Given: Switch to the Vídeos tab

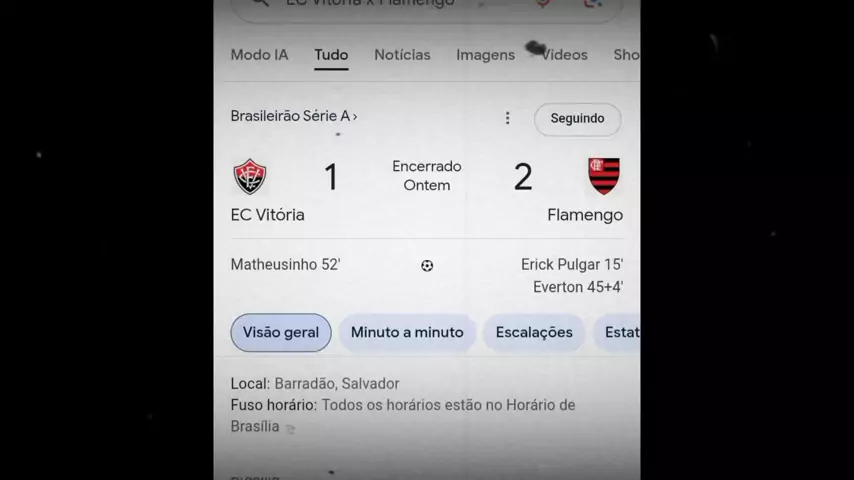Looking at the screenshot, I should pos(565,55).
